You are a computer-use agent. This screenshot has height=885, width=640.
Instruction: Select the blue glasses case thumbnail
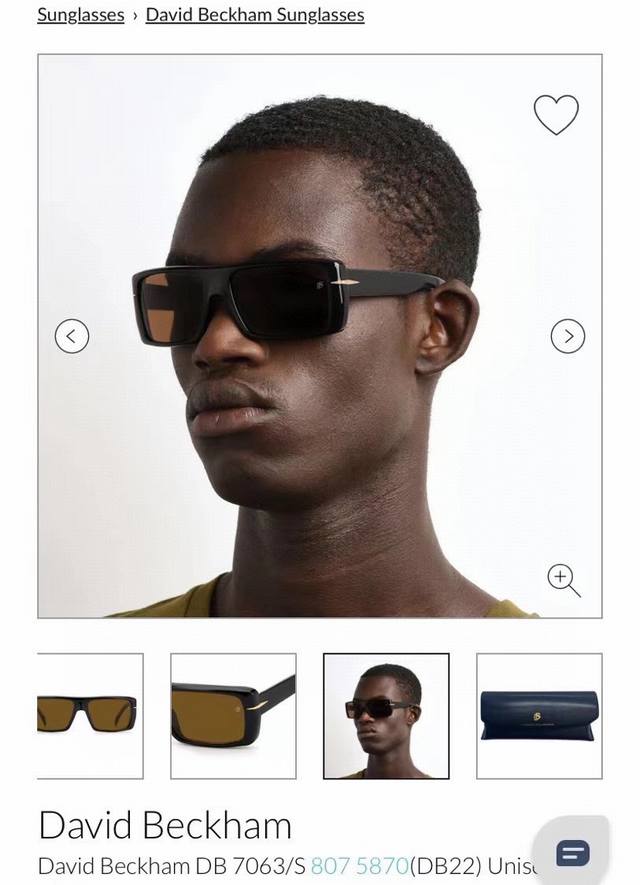[x=539, y=716]
